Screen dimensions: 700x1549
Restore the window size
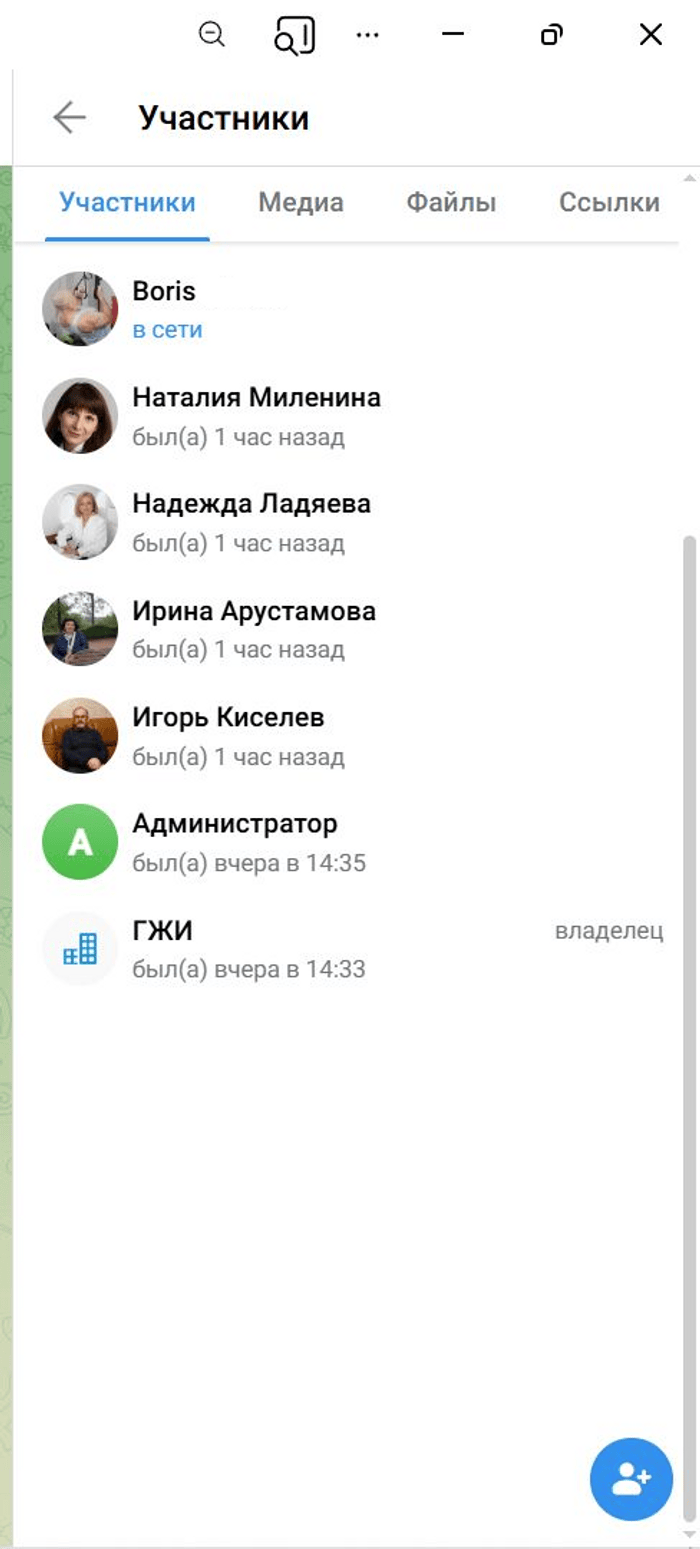click(x=551, y=35)
